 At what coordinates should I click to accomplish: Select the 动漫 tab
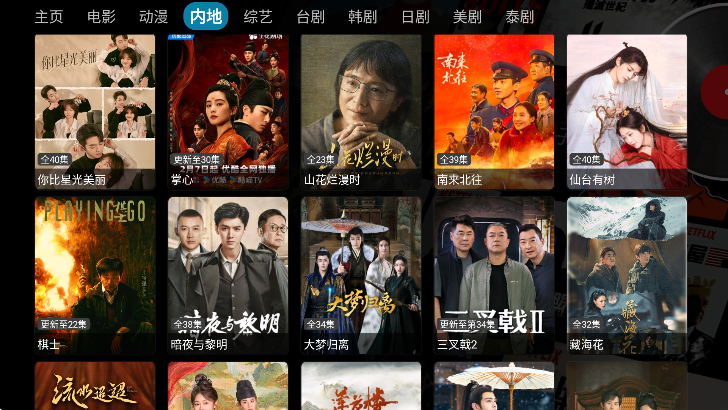point(153,17)
